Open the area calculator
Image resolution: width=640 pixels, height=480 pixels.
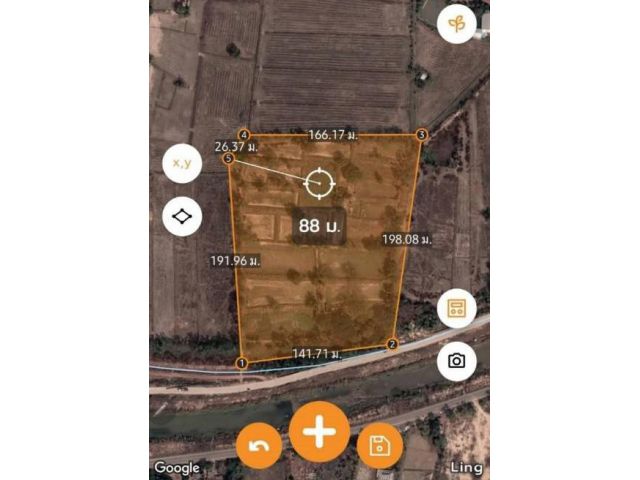(x=457, y=308)
